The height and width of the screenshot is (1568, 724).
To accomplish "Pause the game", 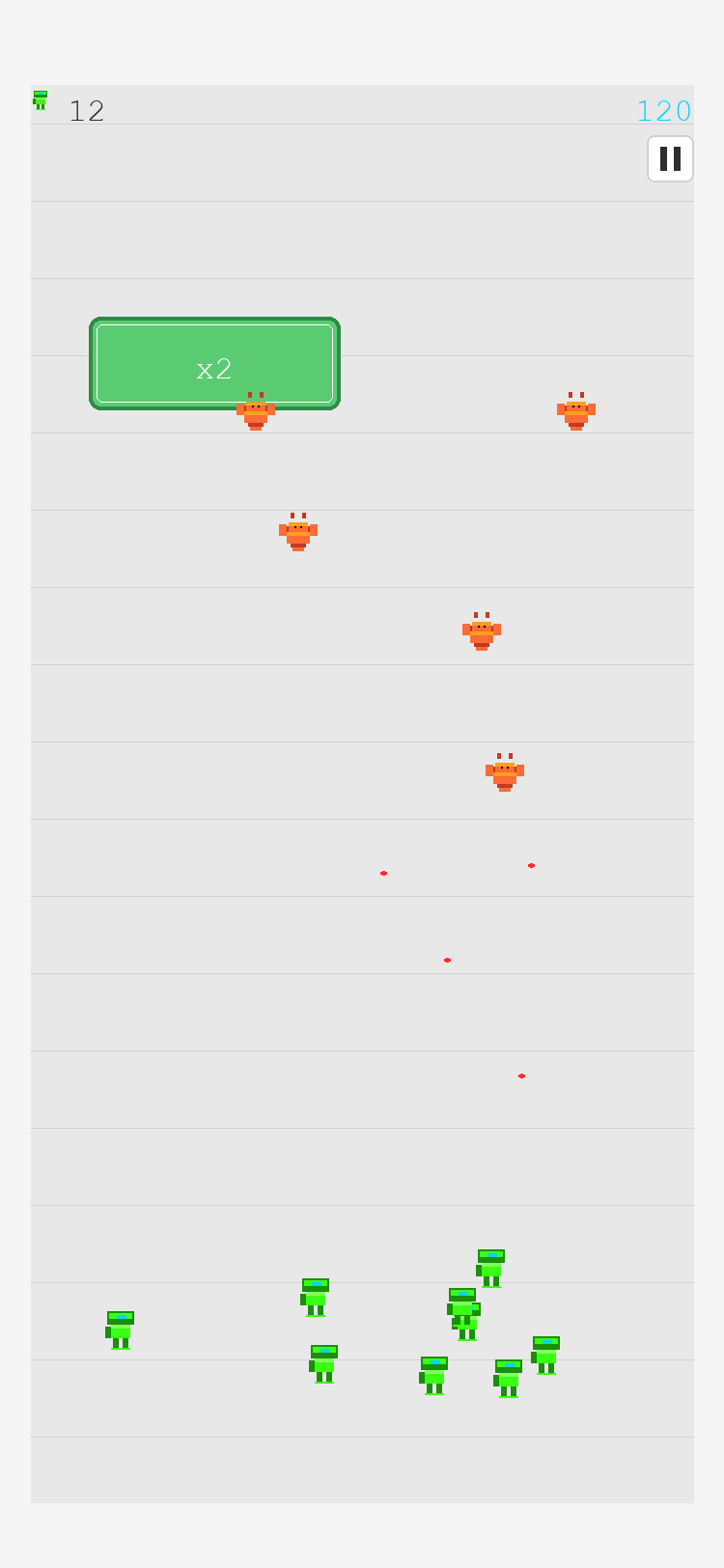I will point(670,159).
